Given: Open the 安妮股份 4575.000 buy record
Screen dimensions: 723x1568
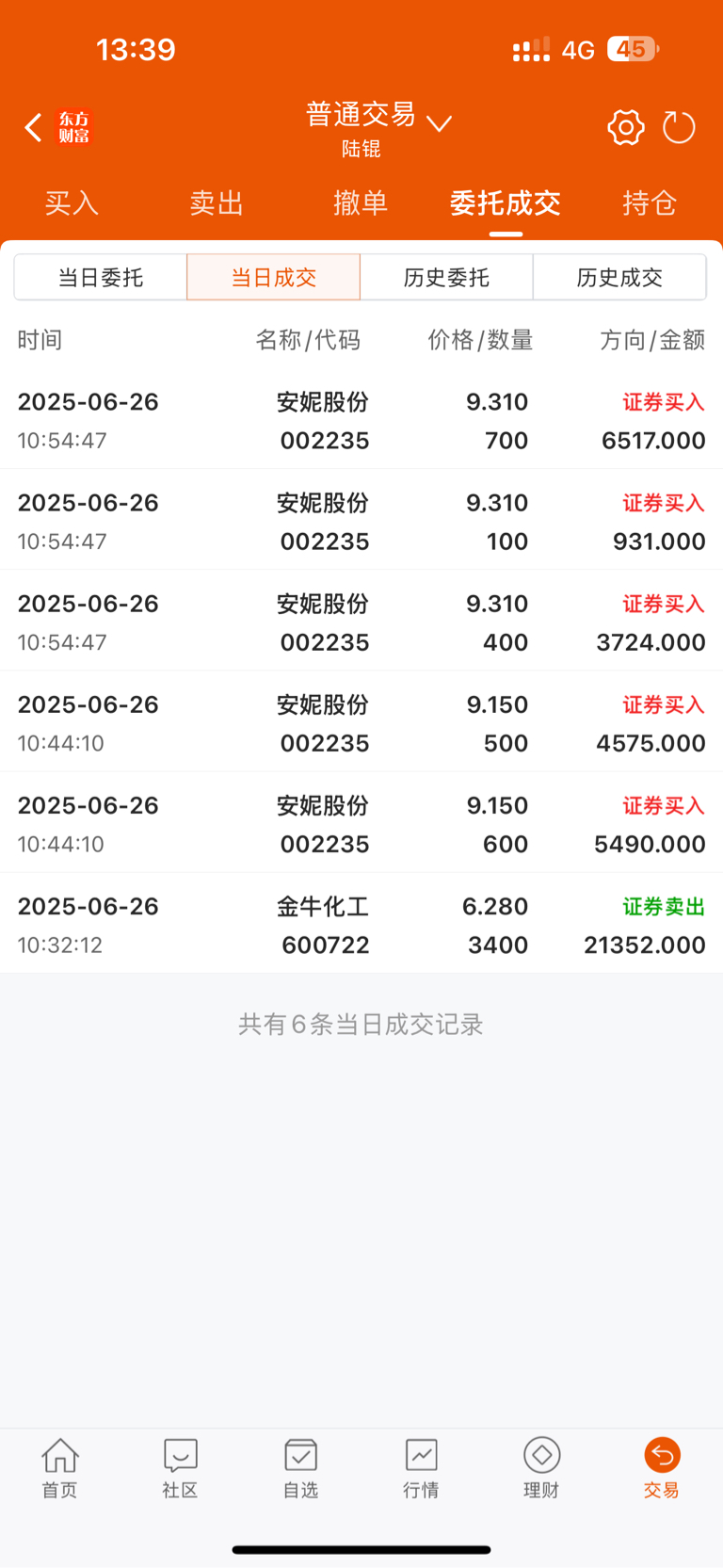Looking at the screenshot, I should 361,723.
